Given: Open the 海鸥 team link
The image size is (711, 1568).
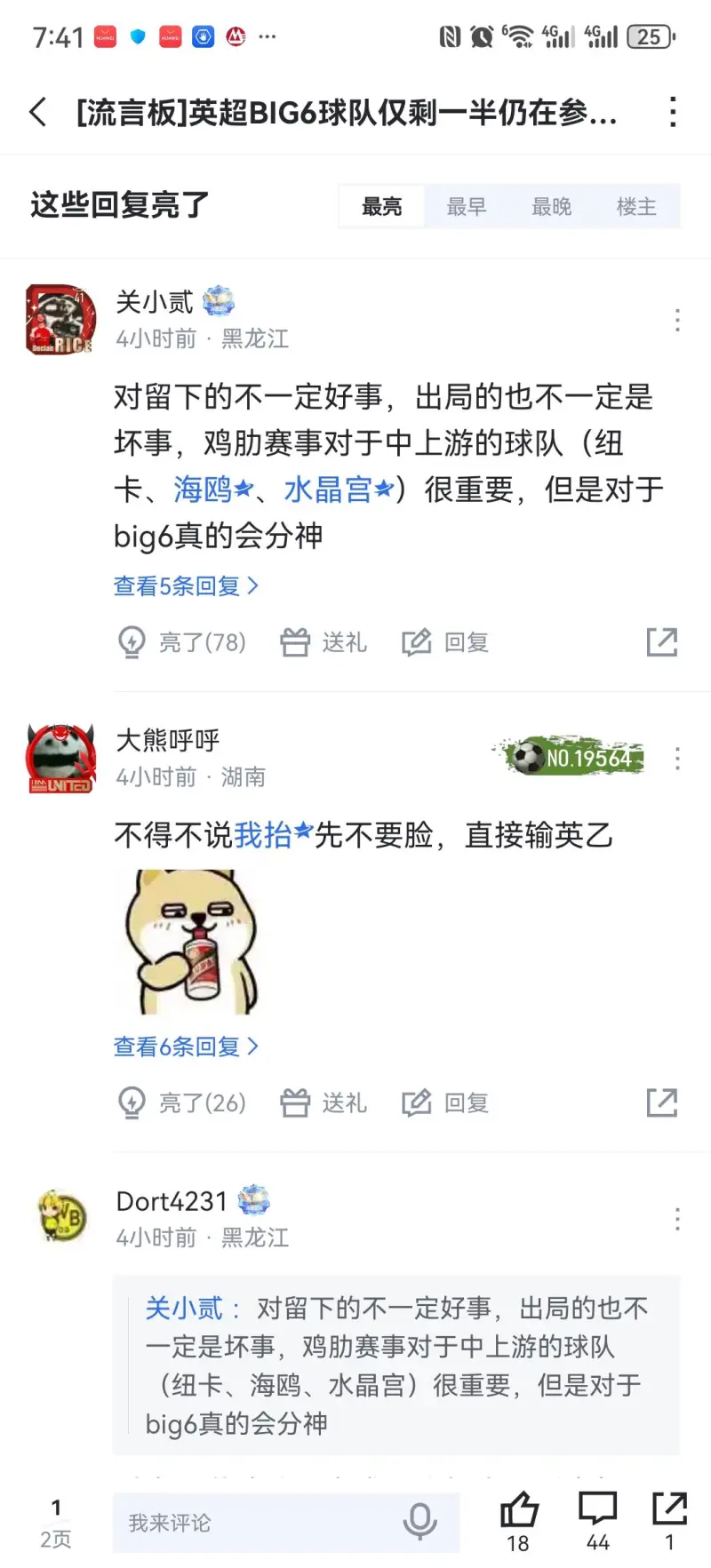Looking at the screenshot, I should click(212, 490).
